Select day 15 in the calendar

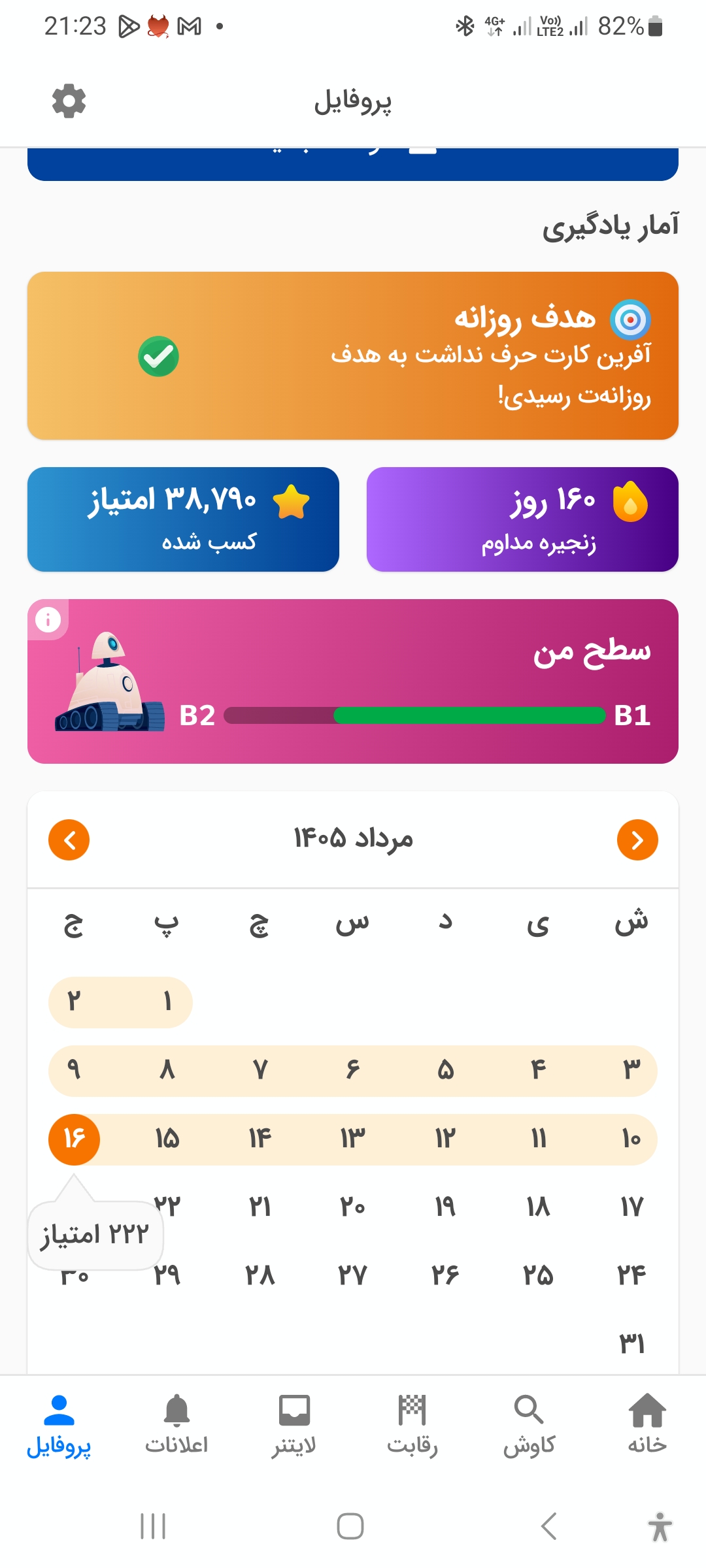point(167,1139)
